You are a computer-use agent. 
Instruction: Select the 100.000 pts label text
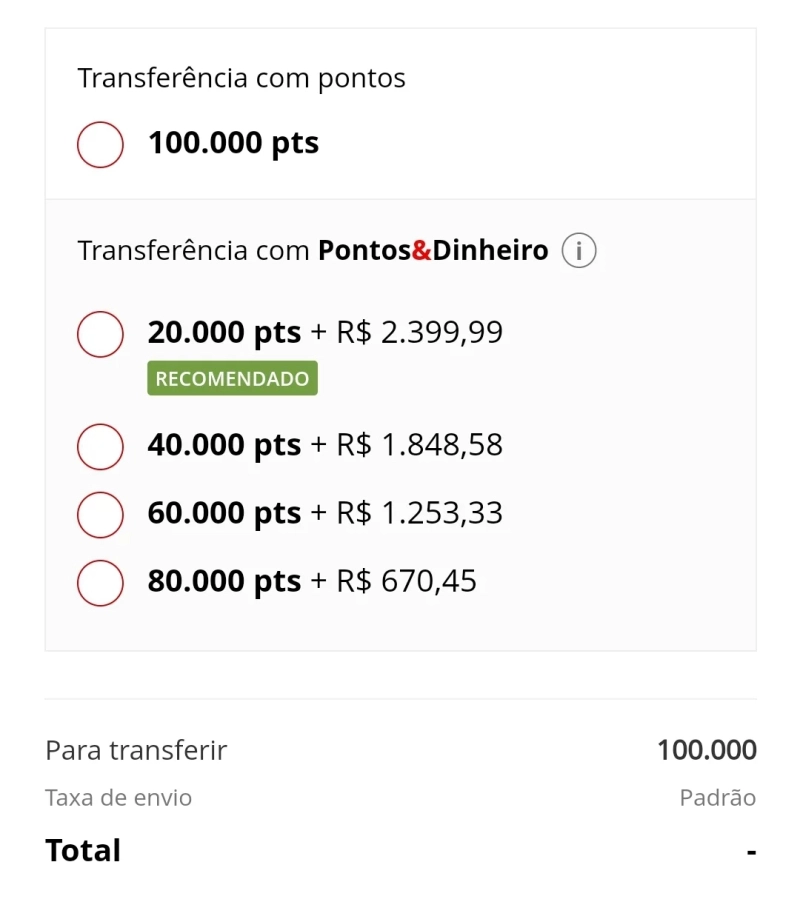point(232,142)
